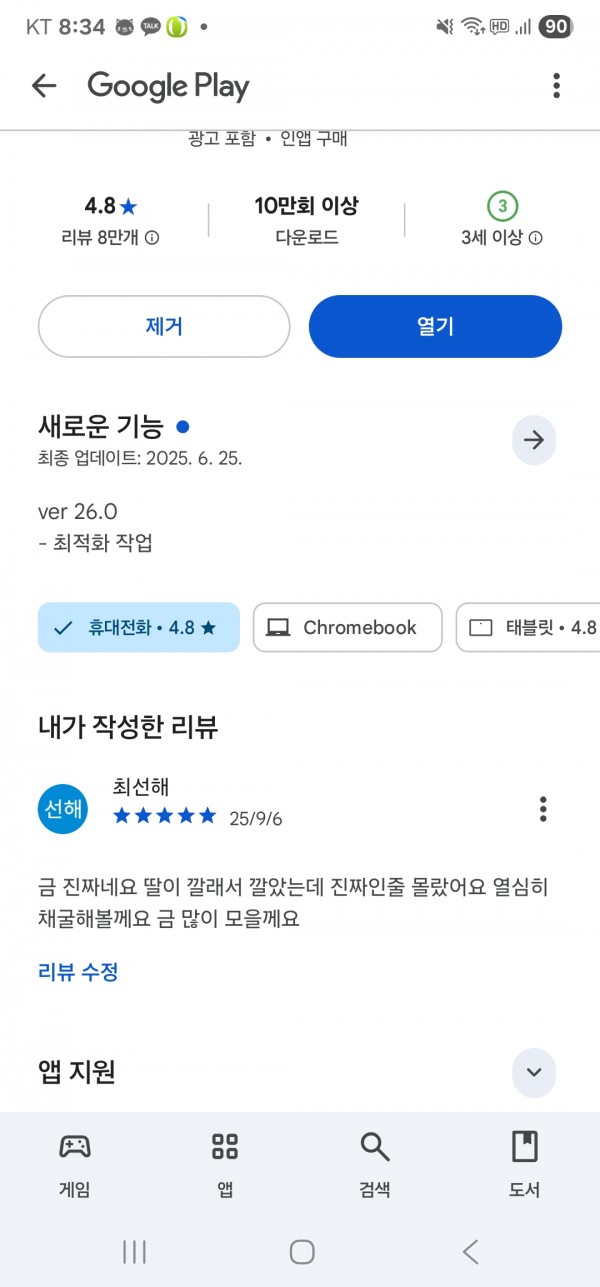
Task: Open the overflow menu in the app bar
Action: [556, 86]
